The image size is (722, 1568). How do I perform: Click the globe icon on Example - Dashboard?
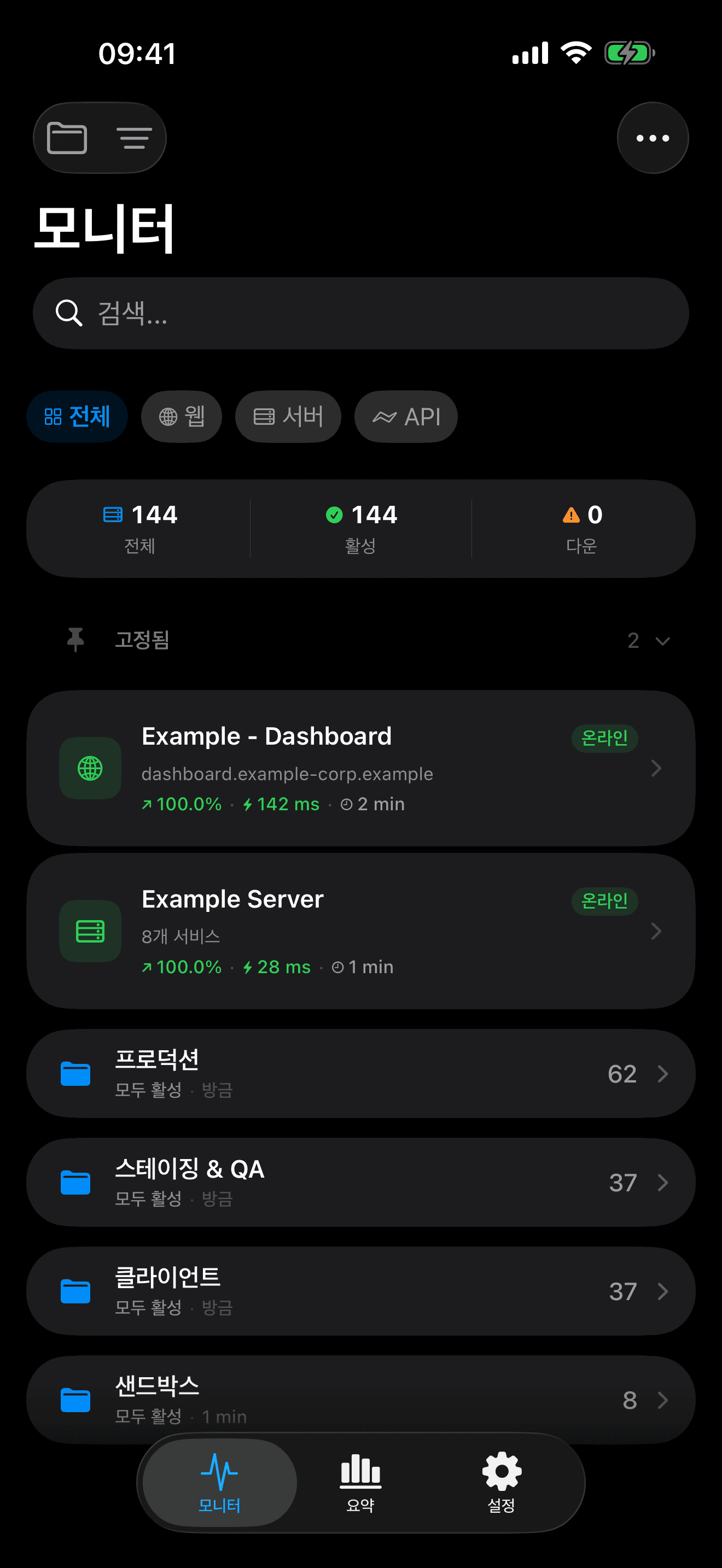(90, 768)
